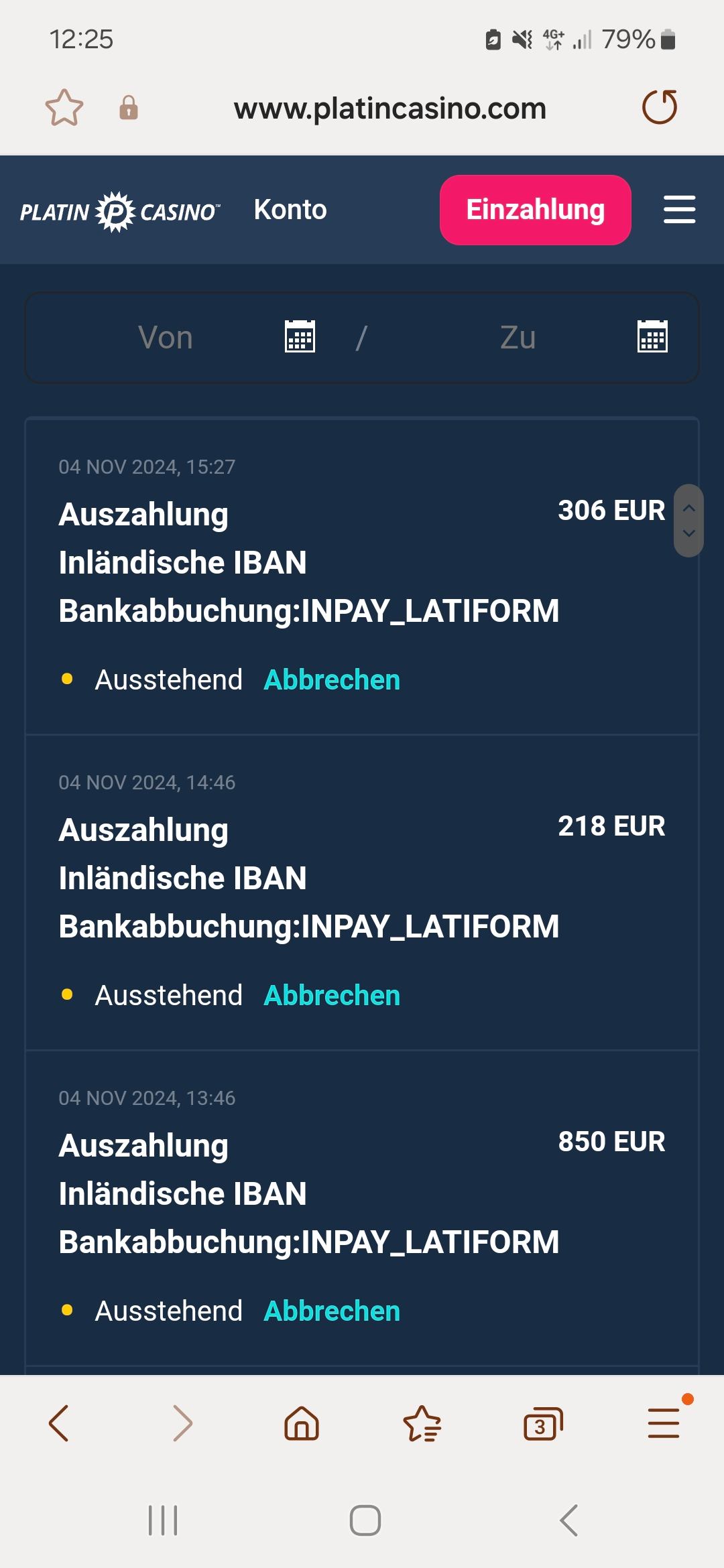The width and height of the screenshot is (724, 1568).
Task: Bookmark this page with the star icon
Action: [x=64, y=108]
